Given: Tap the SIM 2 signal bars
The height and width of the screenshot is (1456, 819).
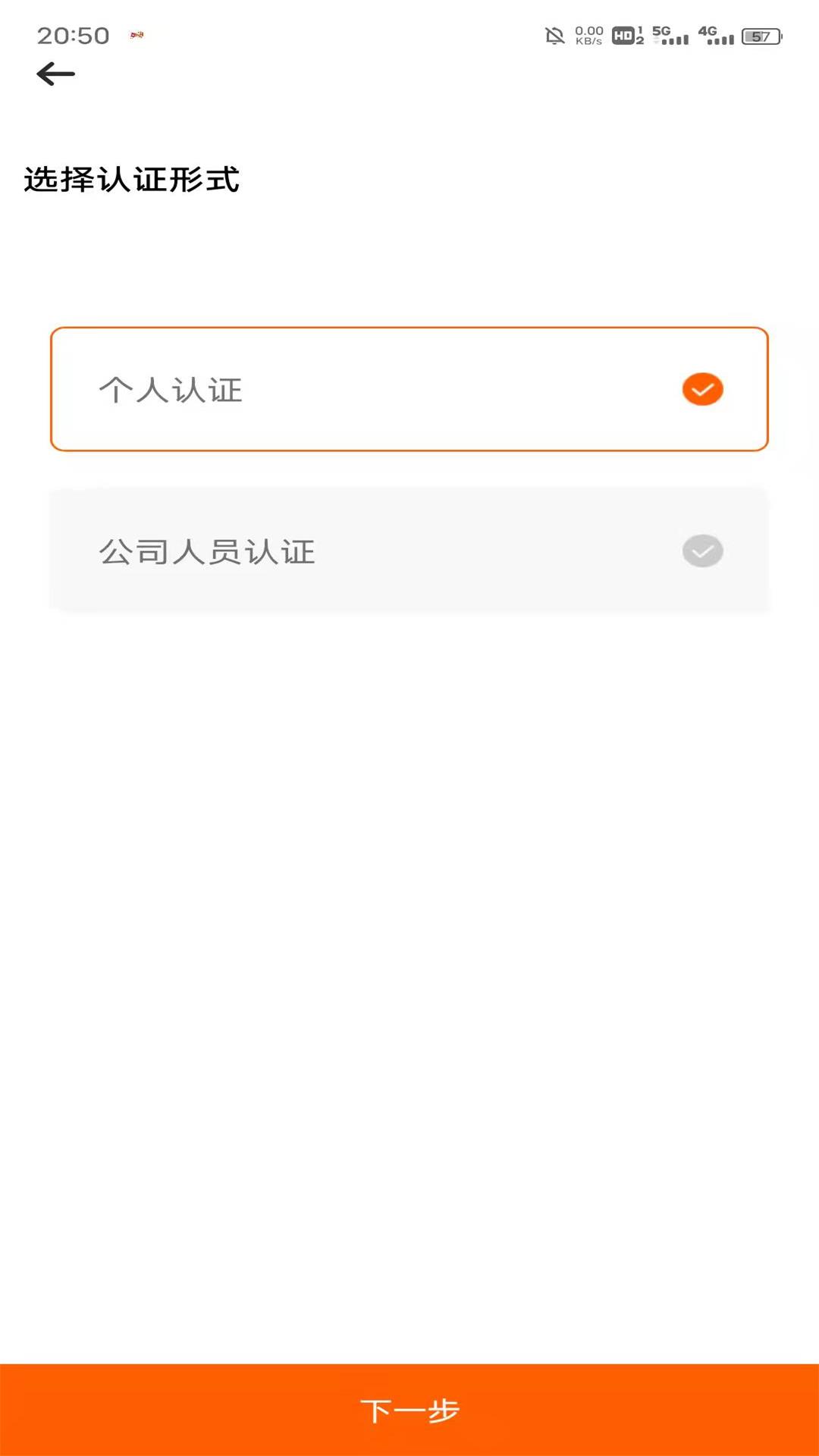Looking at the screenshot, I should coord(720,38).
